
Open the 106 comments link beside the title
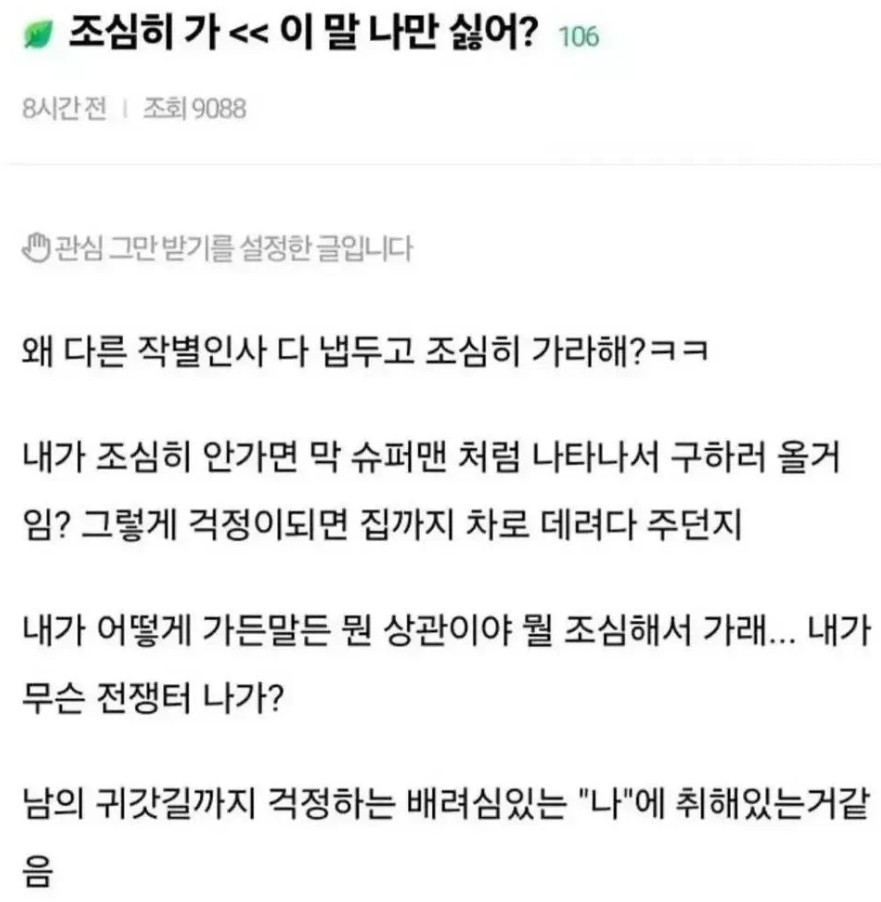click(x=578, y=39)
